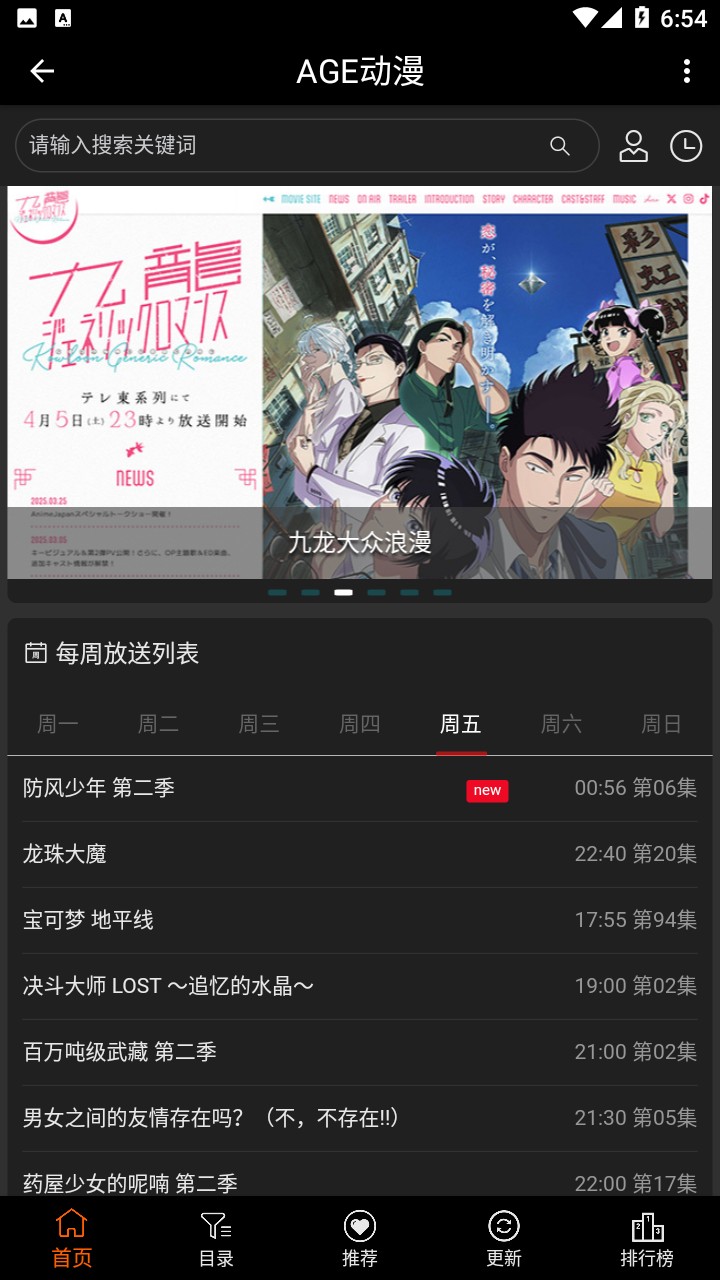Image resolution: width=720 pixels, height=1280 pixels.
Task: Tap the search keyword input field
Action: pos(307,146)
